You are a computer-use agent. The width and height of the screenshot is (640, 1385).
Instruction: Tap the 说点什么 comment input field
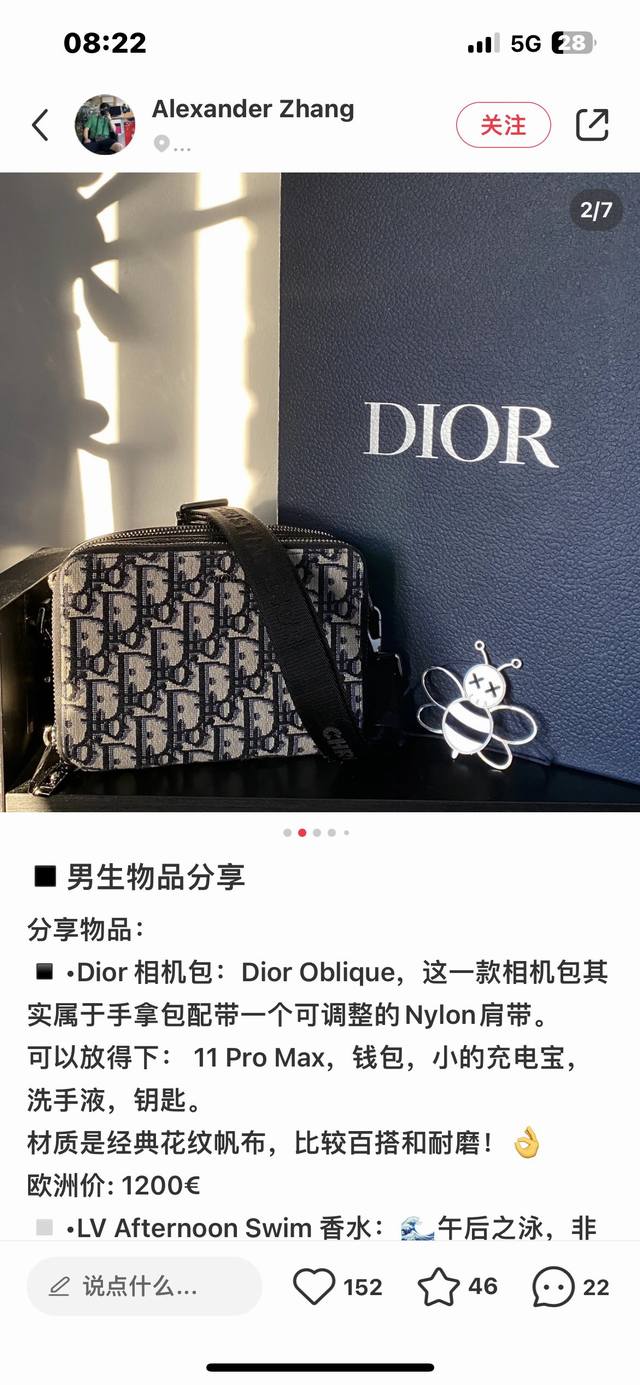click(x=143, y=1286)
